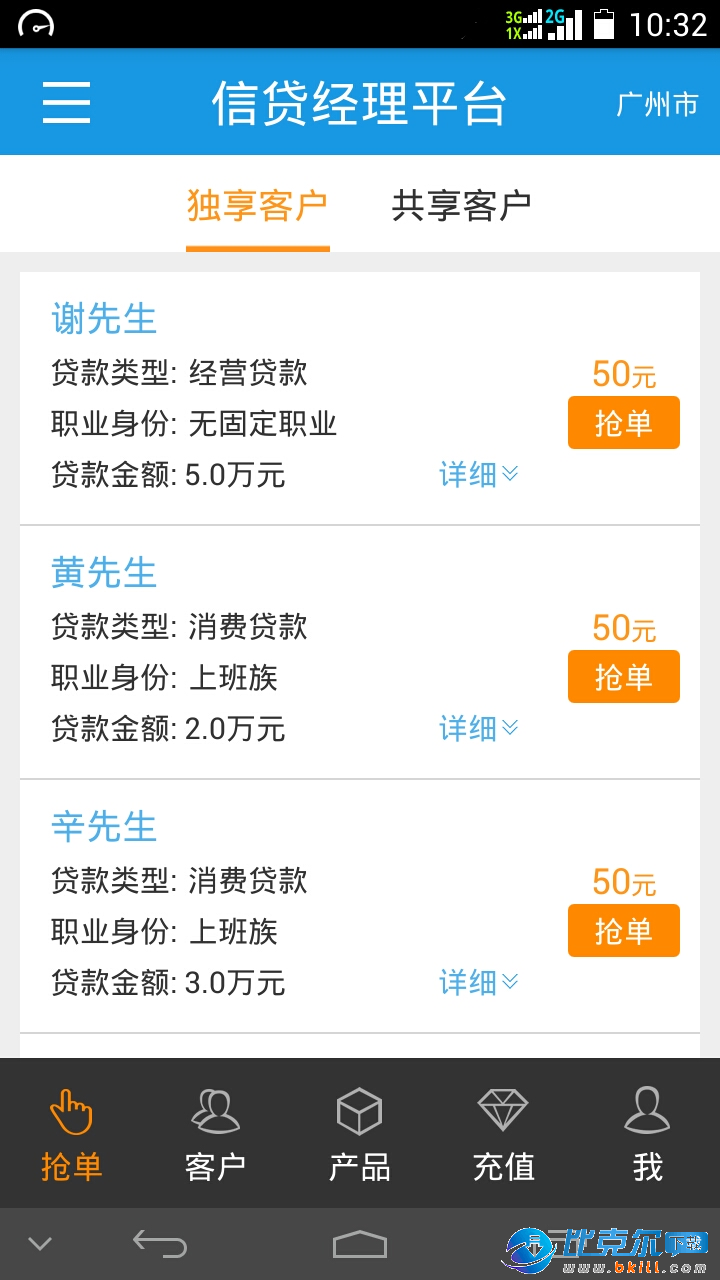
Task: Open the hamburger drawer menu
Action: [66, 102]
